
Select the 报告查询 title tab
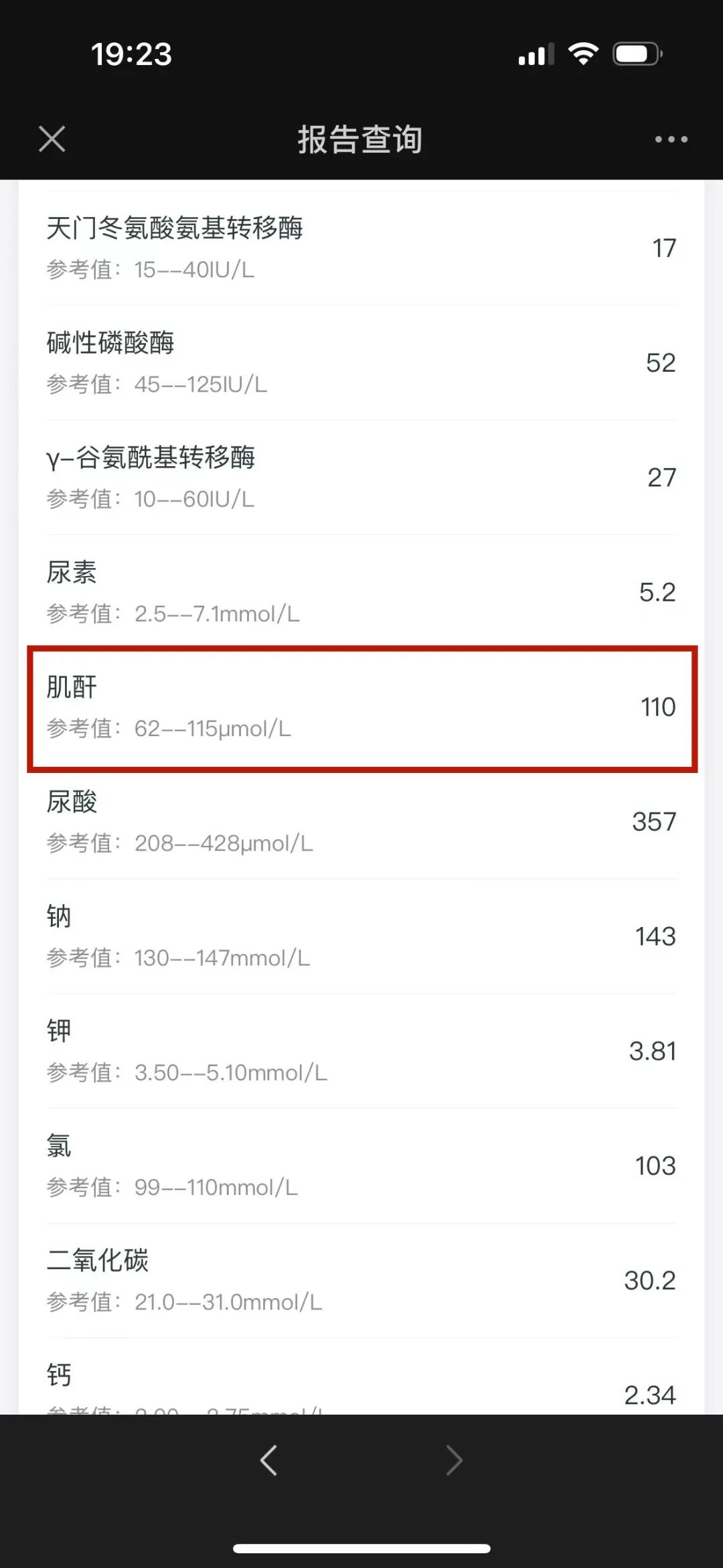(x=361, y=139)
